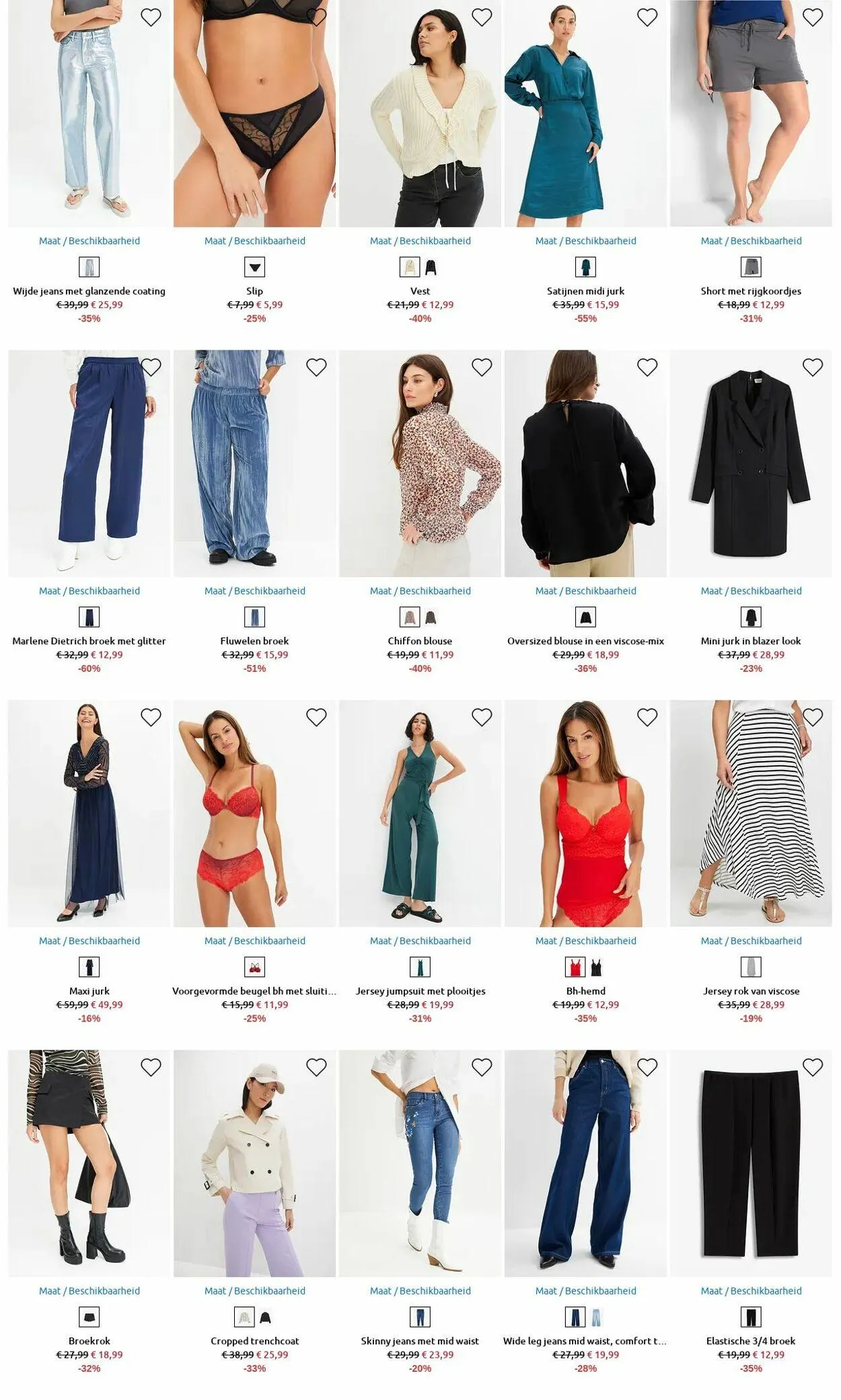View Oversized blouse in een viscose-mix
This screenshot has width=841, height=1400.
point(585,641)
